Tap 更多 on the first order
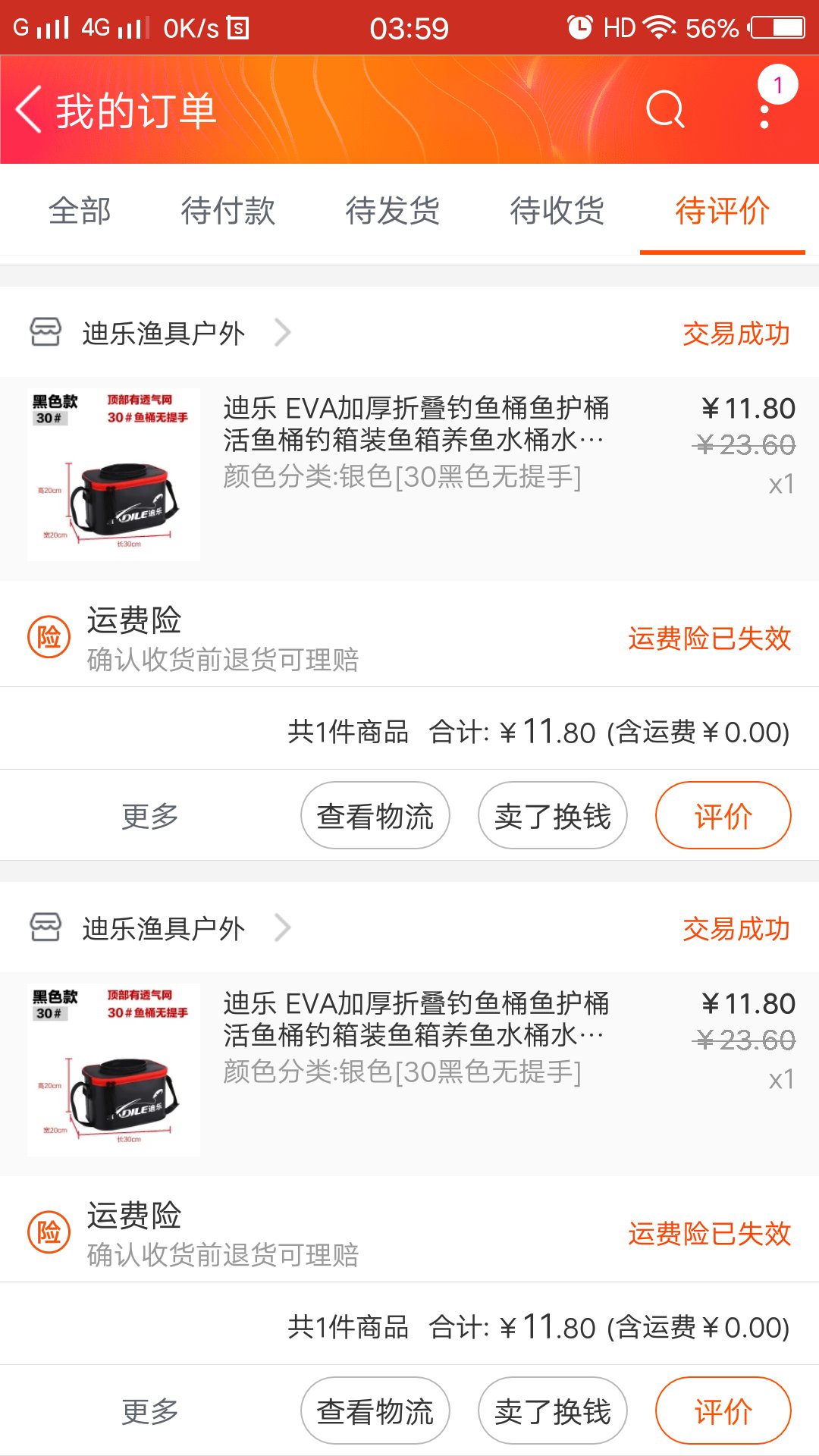This screenshot has width=819, height=1456. (x=150, y=816)
